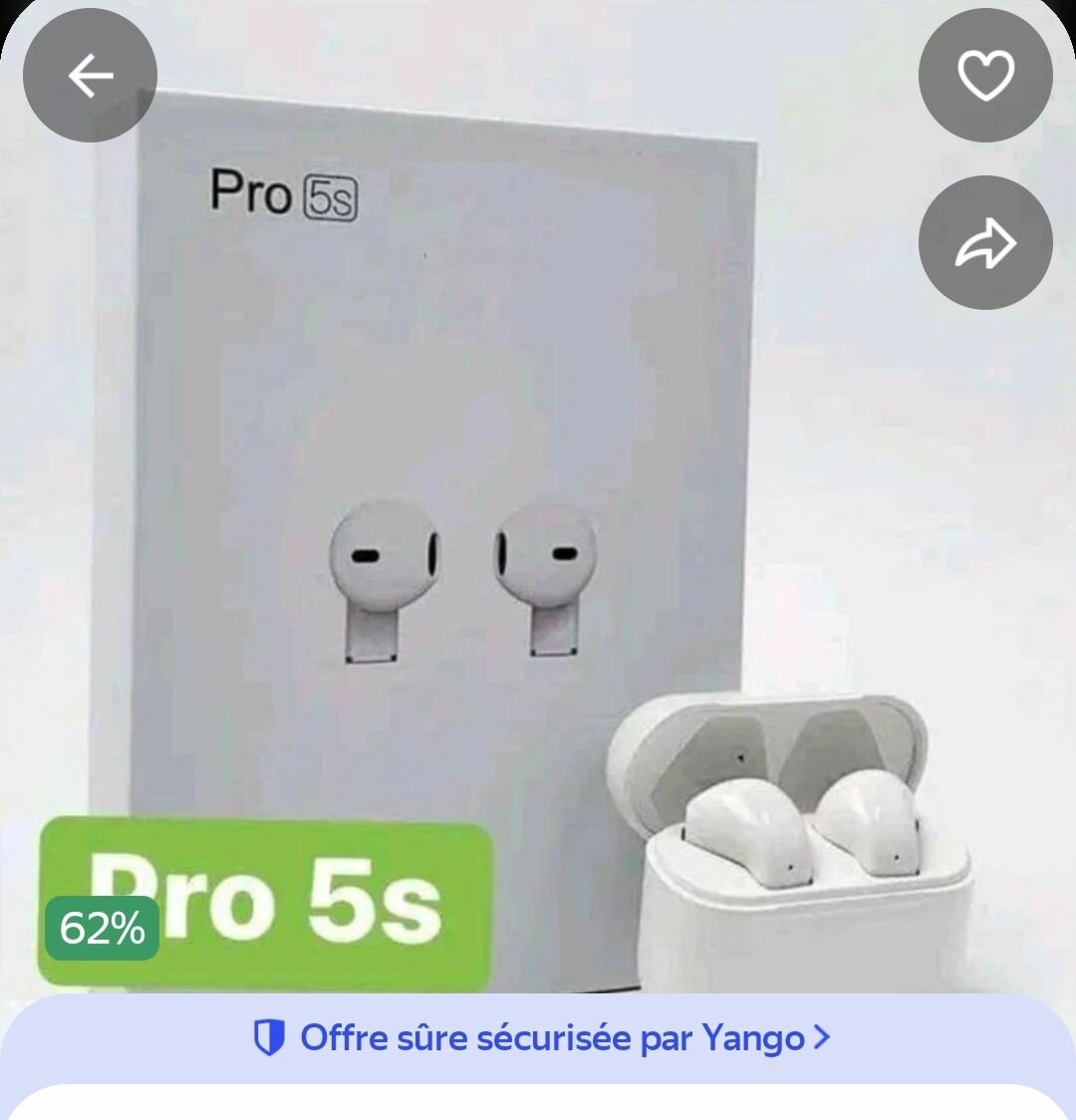This screenshot has height=1120, width=1076.
Task: Share this product listing
Action: (x=984, y=243)
